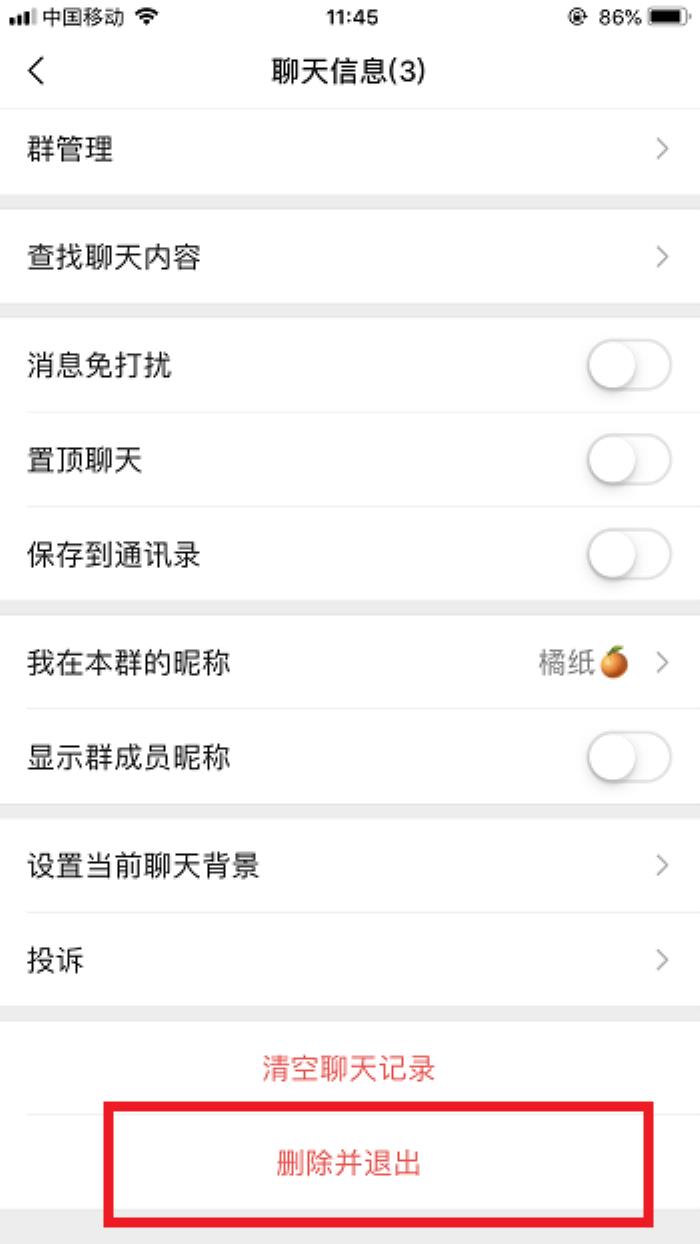The height and width of the screenshot is (1244, 700).
Task: Open 投诉 report page
Action: pyautogui.click(x=348, y=960)
